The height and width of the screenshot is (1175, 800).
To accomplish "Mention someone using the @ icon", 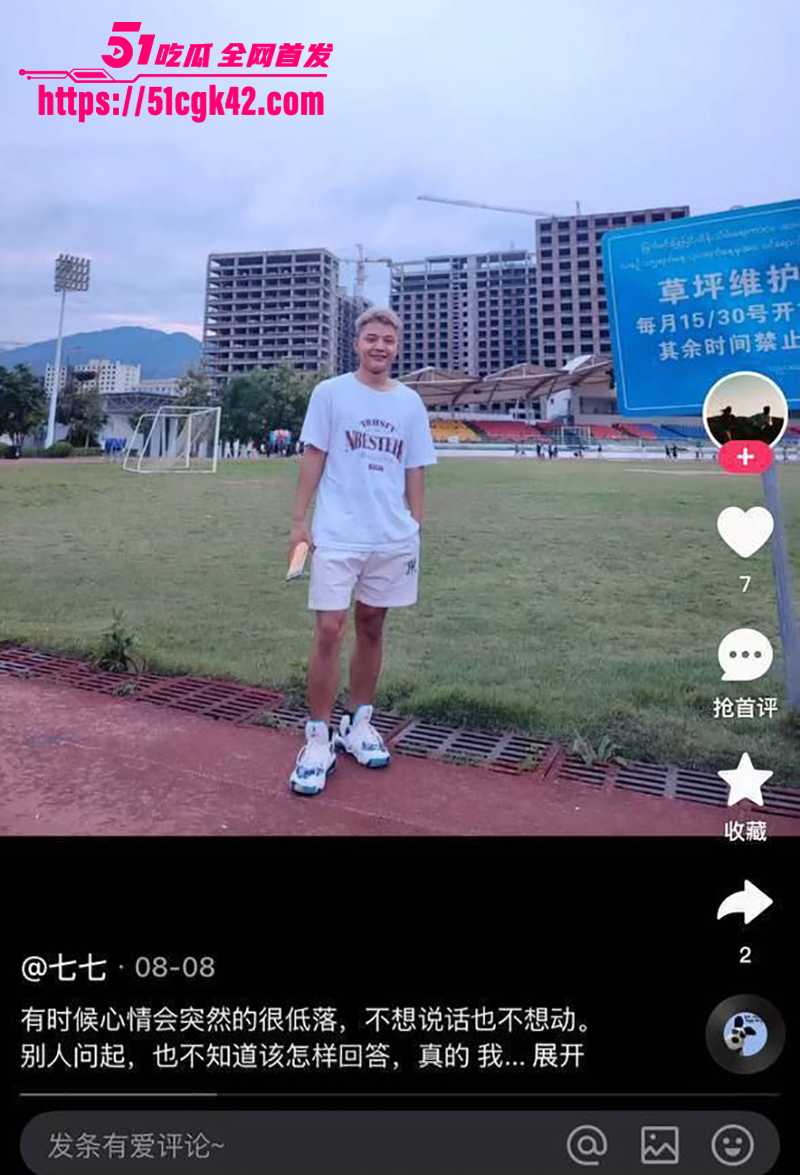I will 587,1144.
